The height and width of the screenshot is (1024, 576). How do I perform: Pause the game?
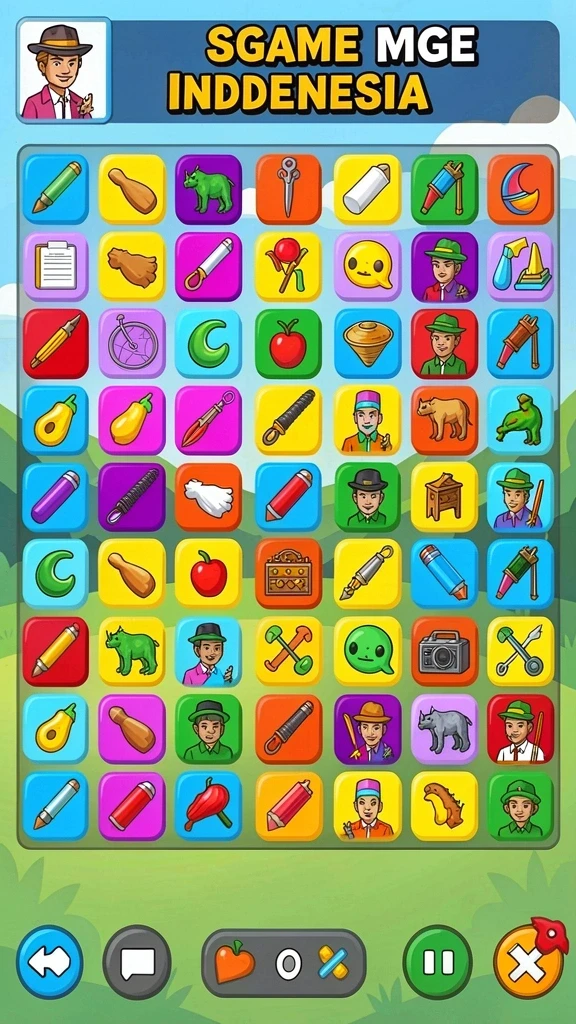[x=438, y=962]
